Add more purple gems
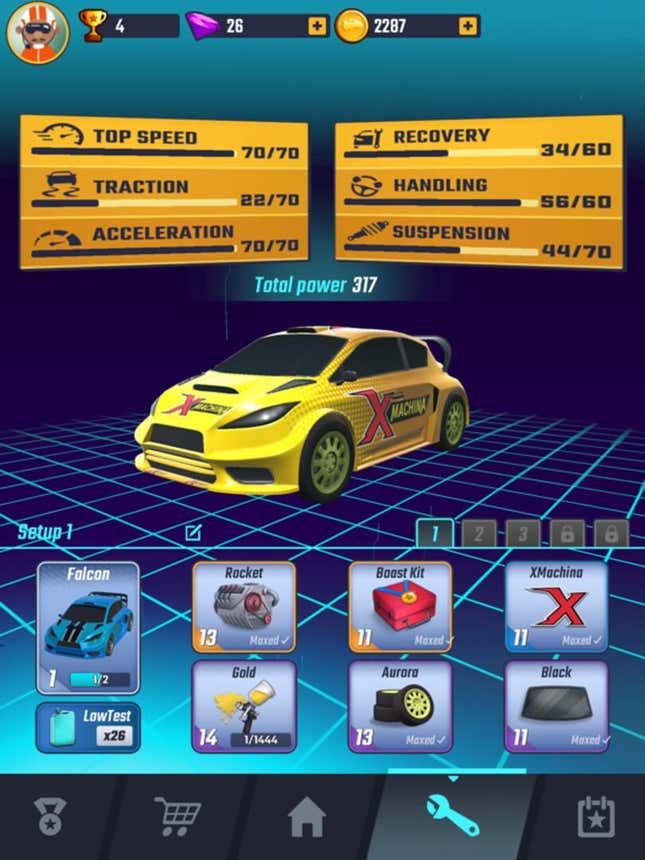 317,26
